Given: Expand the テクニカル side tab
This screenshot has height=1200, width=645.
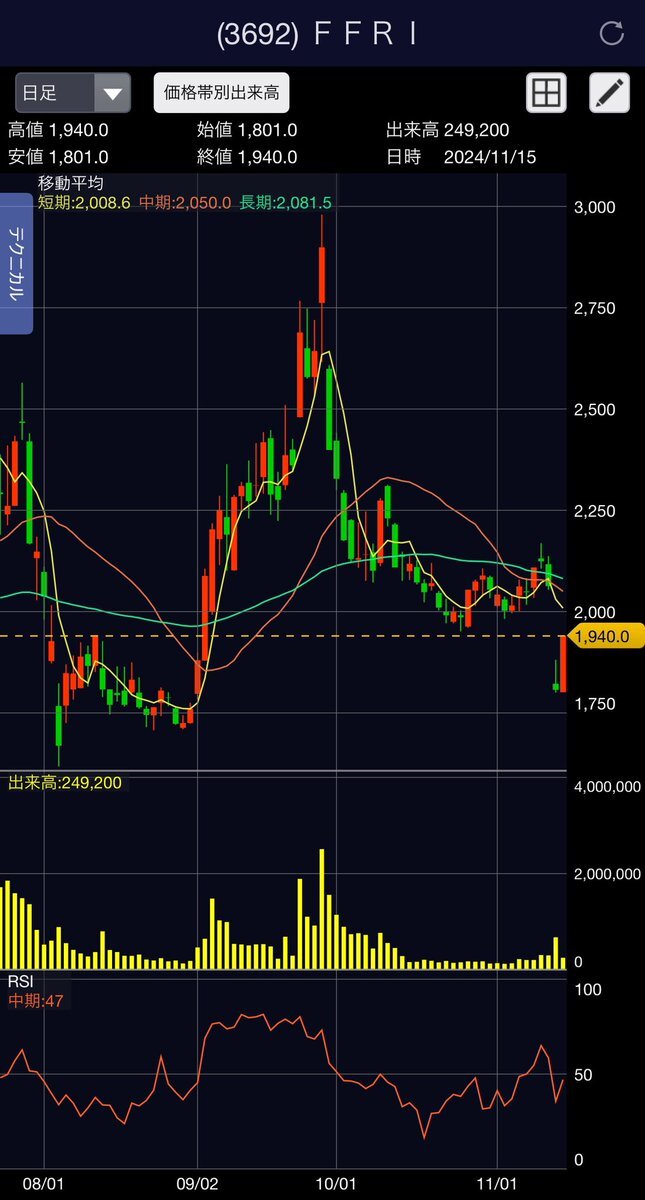Looking at the screenshot, I should click(18, 263).
